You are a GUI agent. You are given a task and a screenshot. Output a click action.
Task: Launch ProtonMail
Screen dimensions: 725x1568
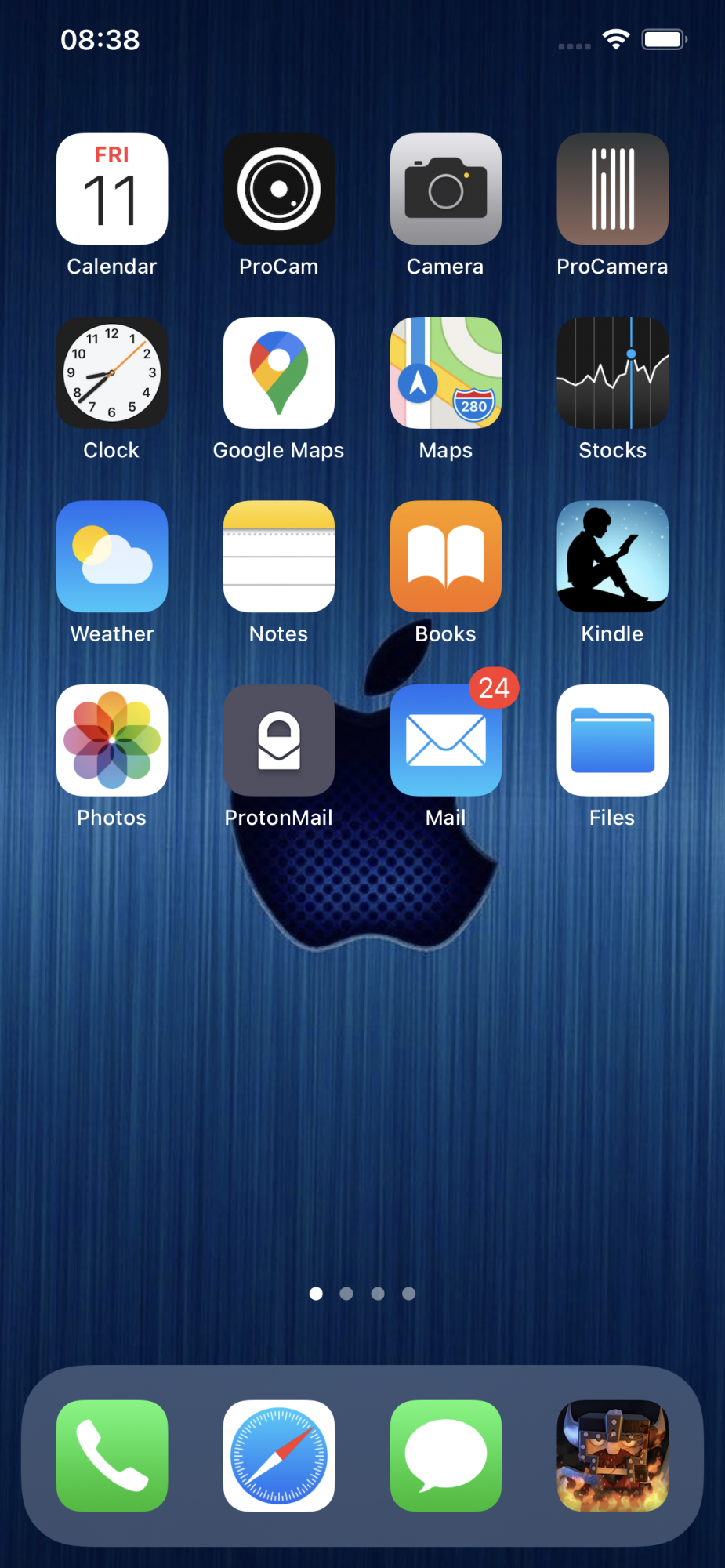click(279, 740)
